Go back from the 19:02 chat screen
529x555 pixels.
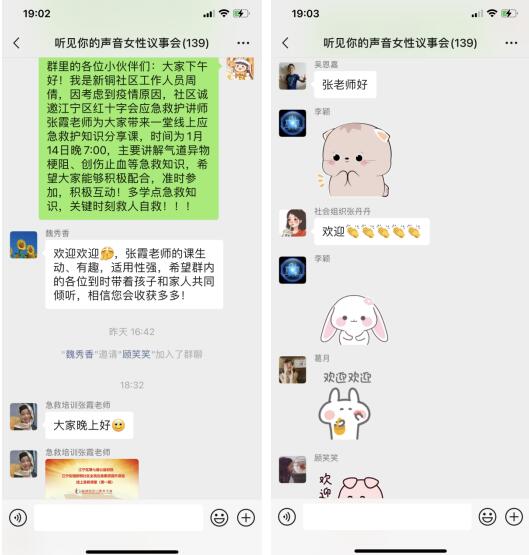pyautogui.click(x=17, y=43)
